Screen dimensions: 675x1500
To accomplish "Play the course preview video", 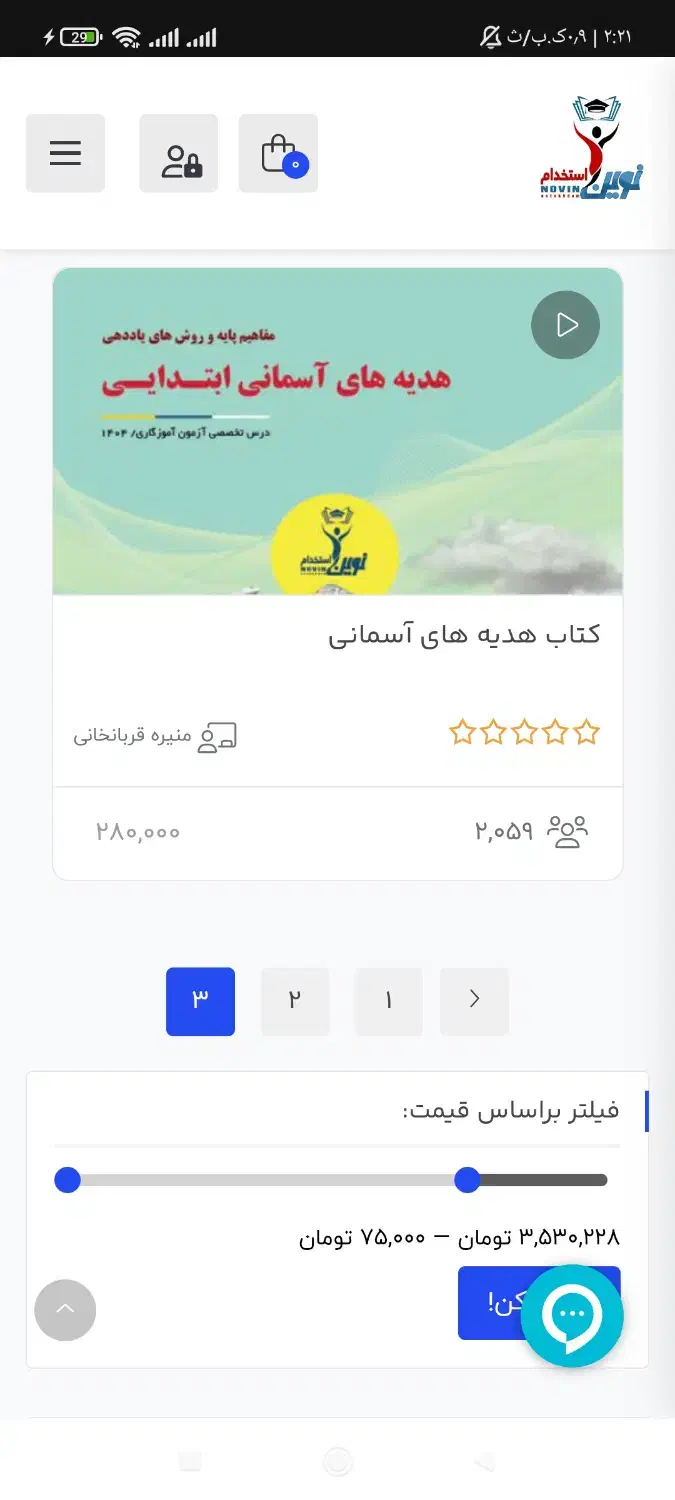I will pos(565,325).
